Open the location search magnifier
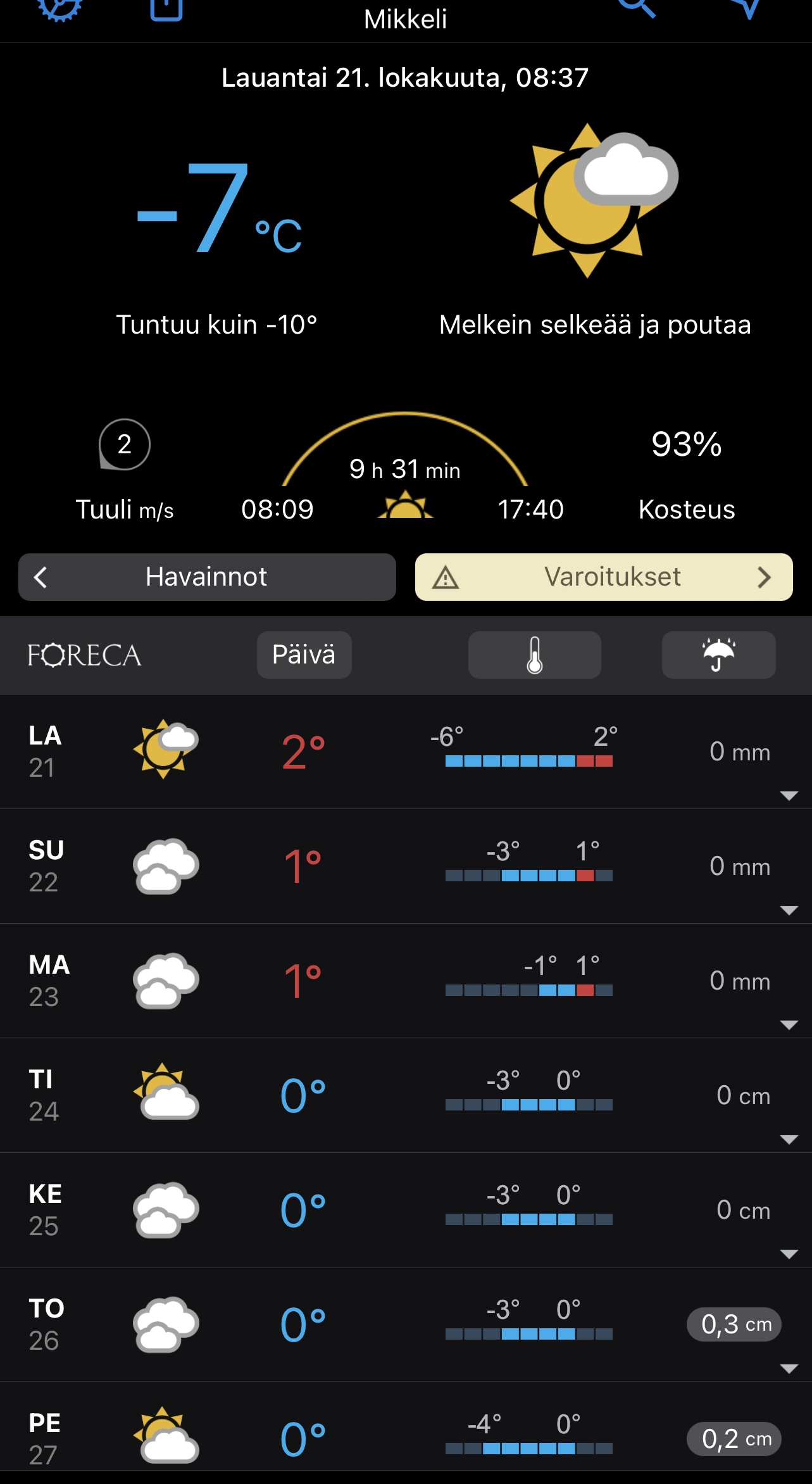 (636, 8)
